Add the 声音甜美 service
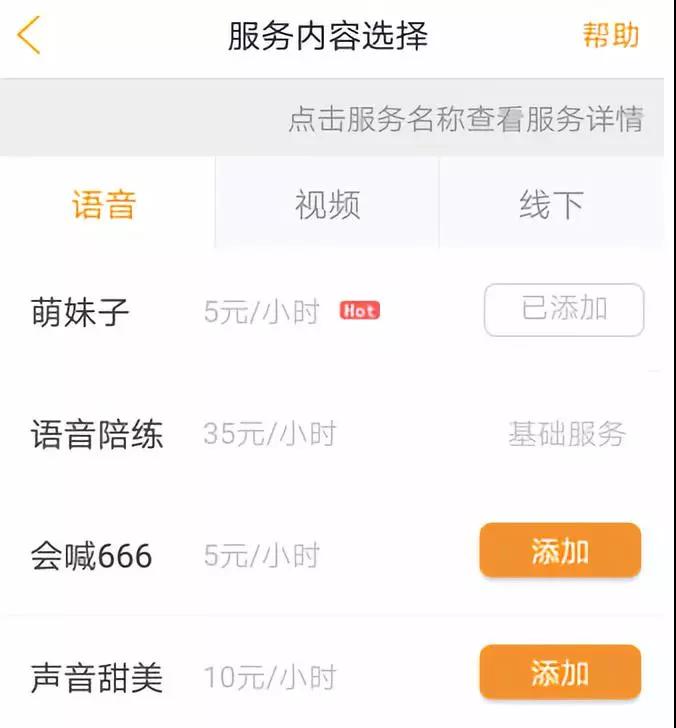676x728 pixels. coord(560,672)
